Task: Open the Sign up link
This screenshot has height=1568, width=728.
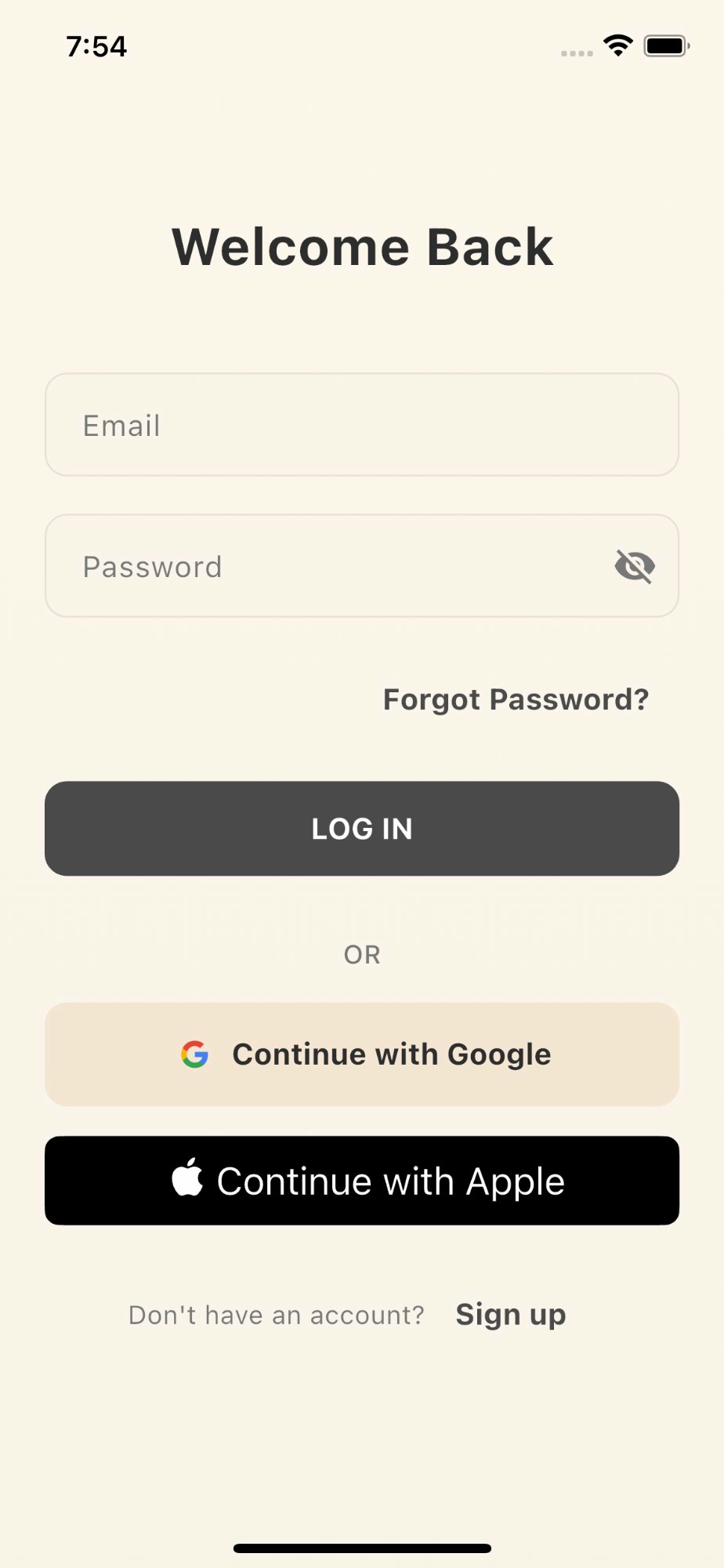Action: tap(510, 1315)
